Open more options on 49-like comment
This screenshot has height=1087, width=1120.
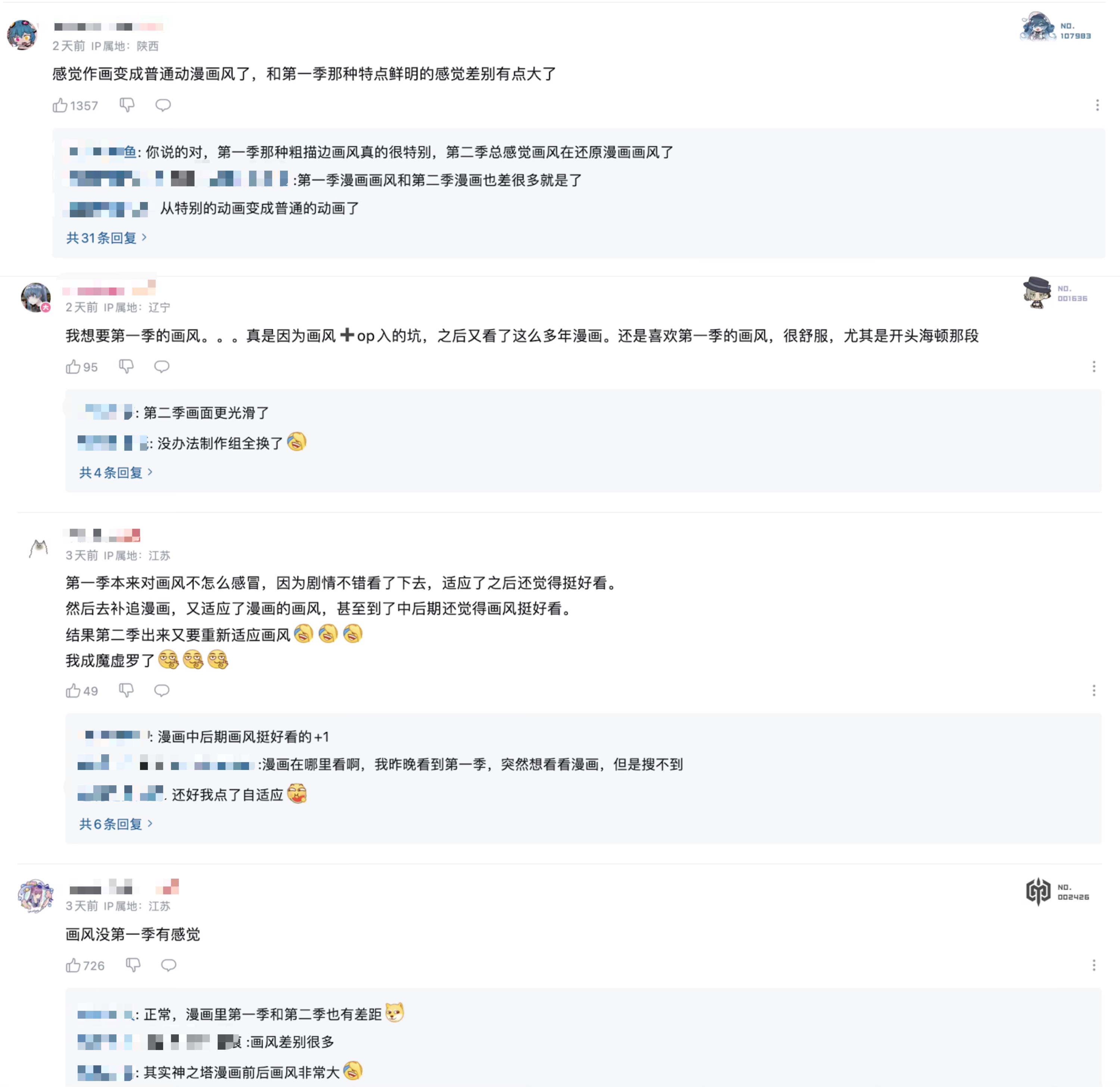(1093, 691)
